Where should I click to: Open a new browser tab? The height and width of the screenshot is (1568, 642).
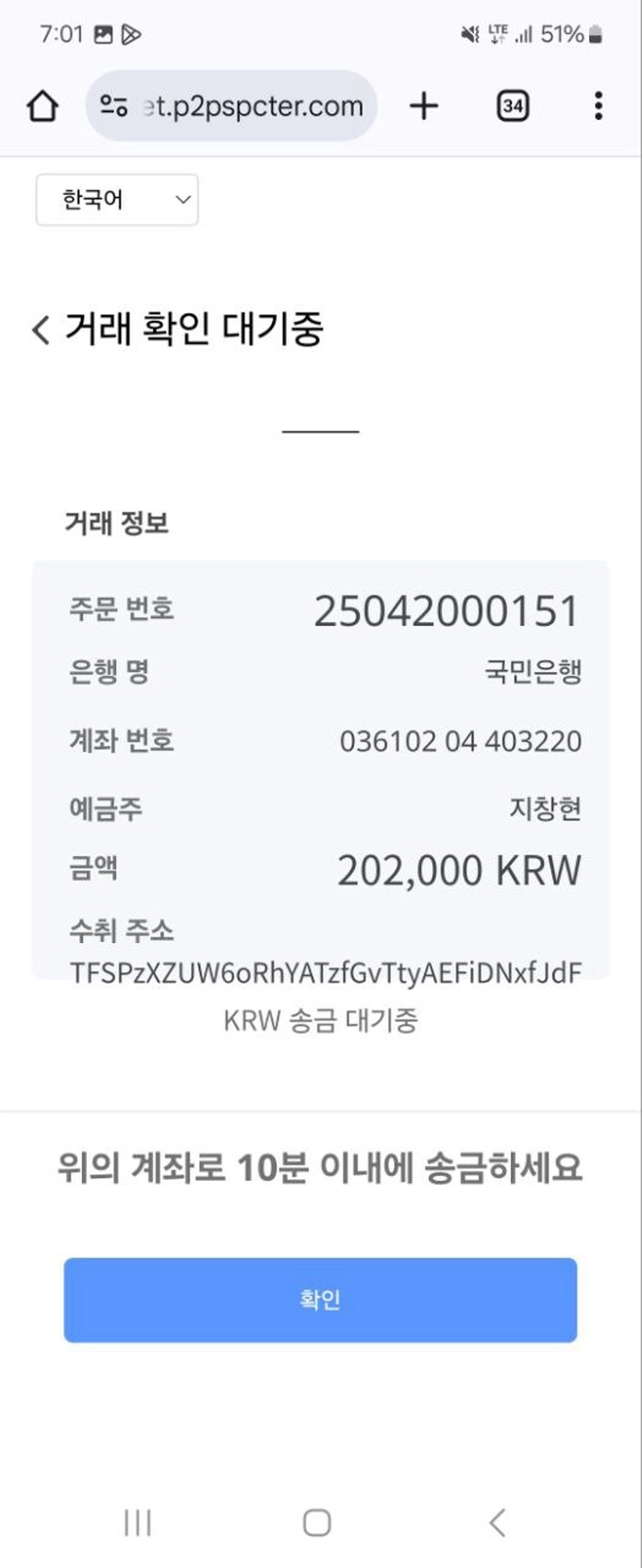(x=424, y=106)
